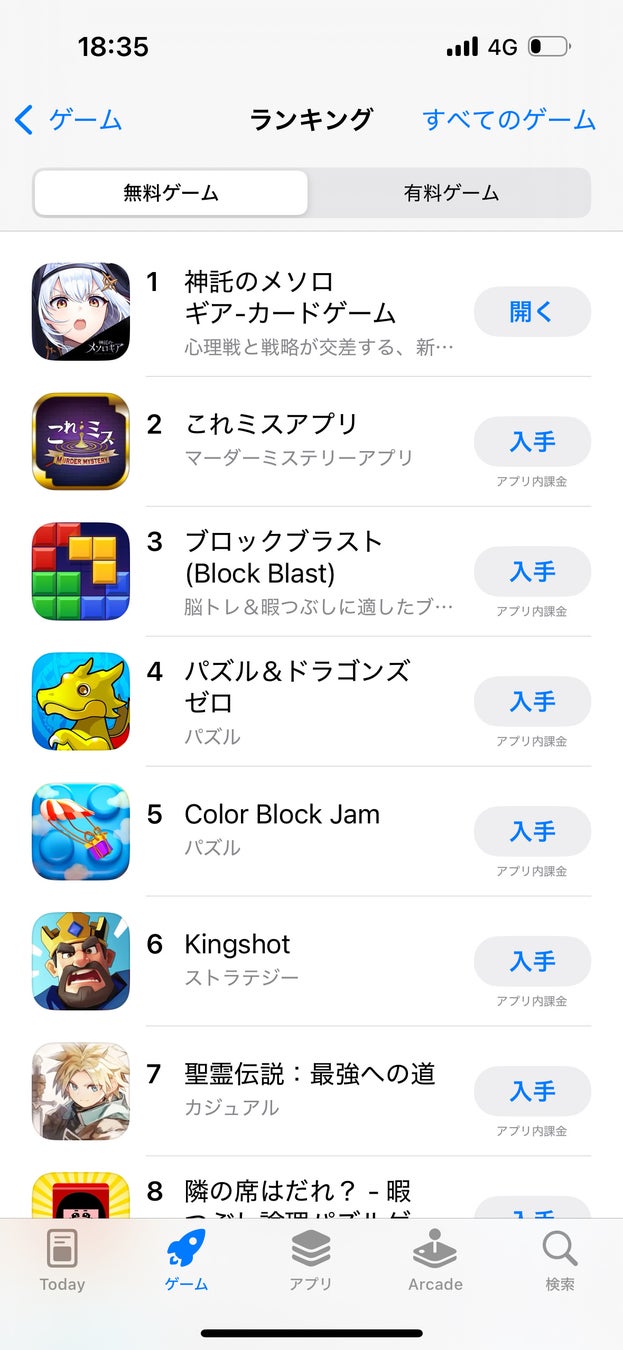Download パズル＆ドラゴンズ ゼロ via 入手
This screenshot has height=1350, width=623.
pyautogui.click(x=532, y=702)
